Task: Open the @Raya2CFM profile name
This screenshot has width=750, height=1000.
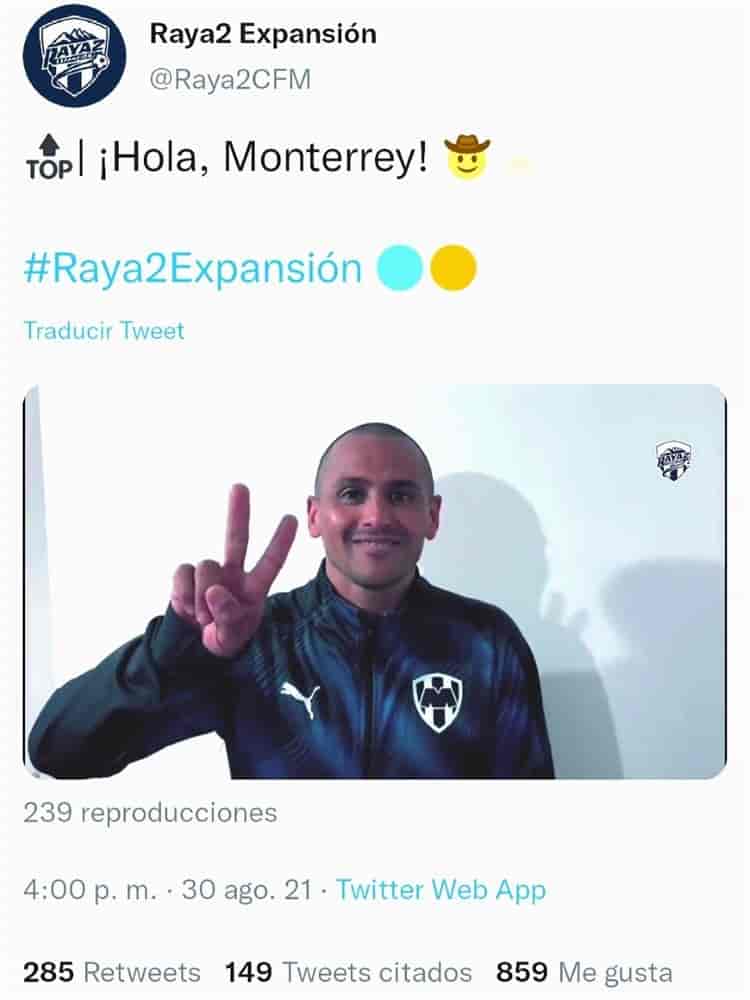Action: pyautogui.click(x=230, y=80)
